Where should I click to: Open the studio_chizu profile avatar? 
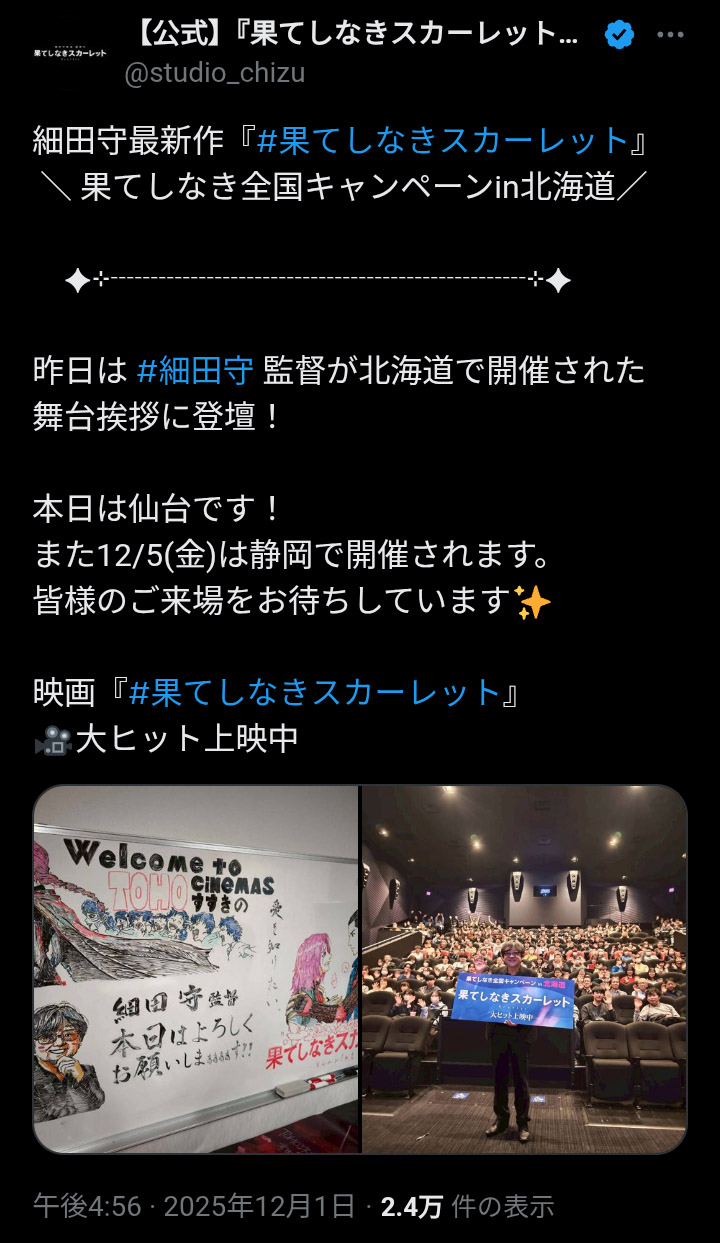click(70, 50)
